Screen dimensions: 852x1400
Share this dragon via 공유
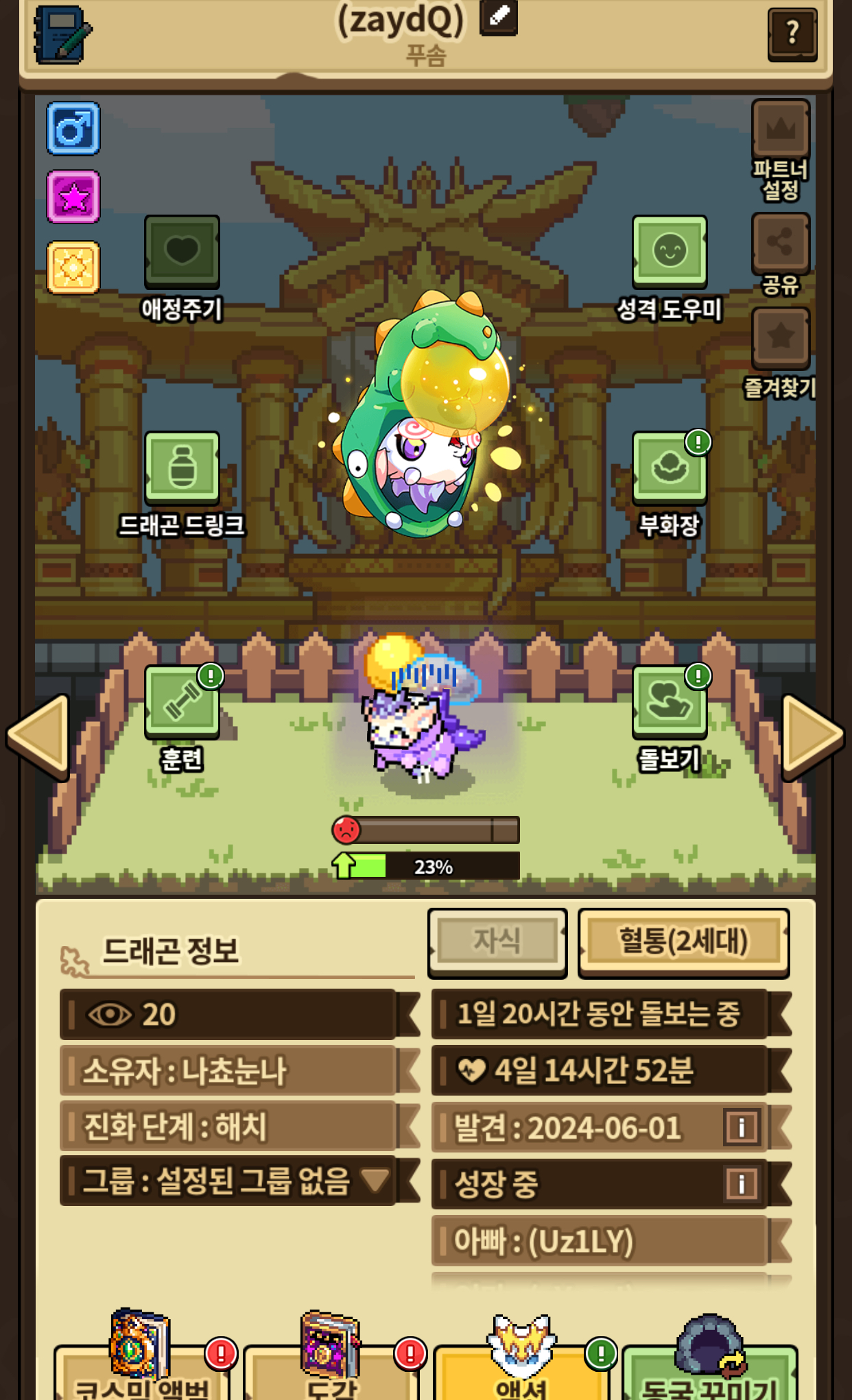[780, 243]
